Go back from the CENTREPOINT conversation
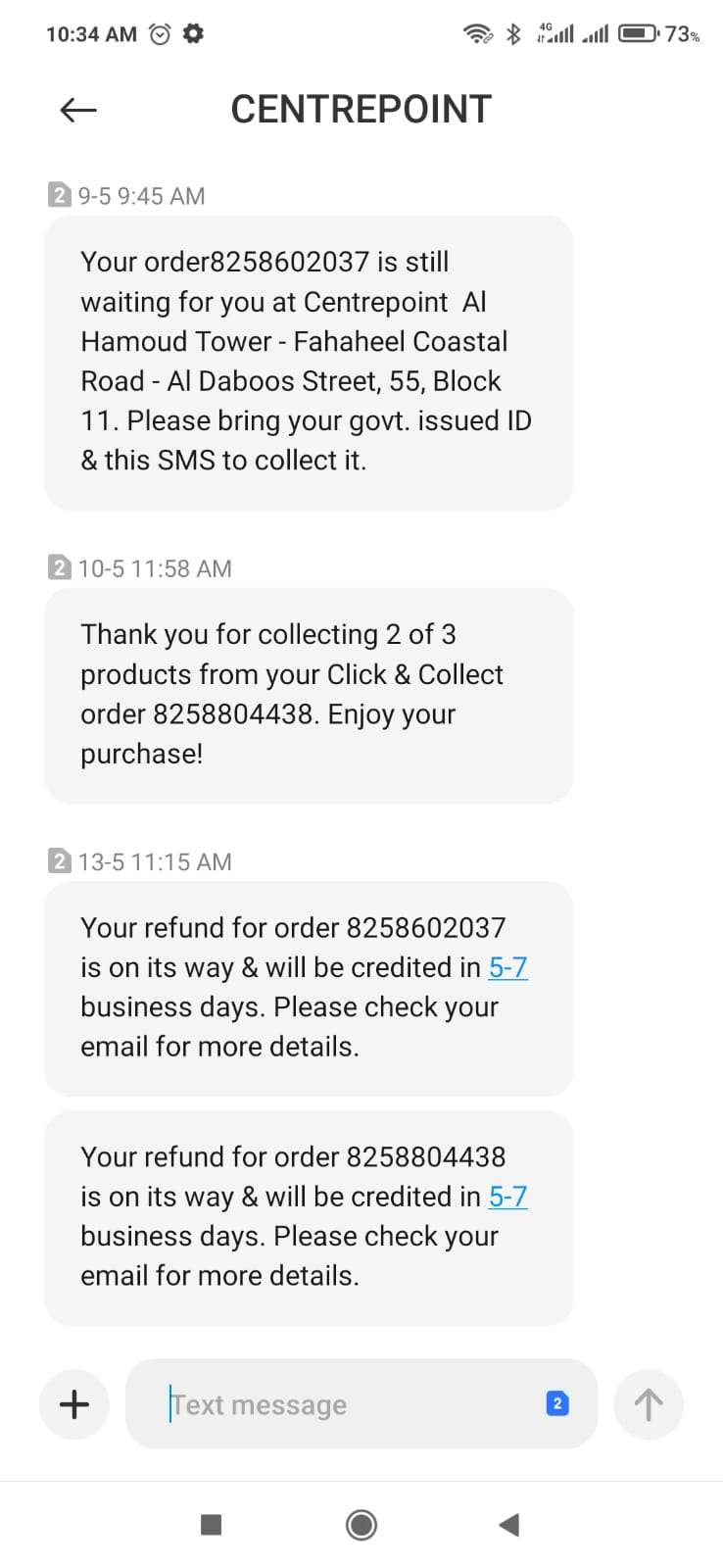Image resolution: width=723 pixels, height=1568 pixels. click(x=78, y=110)
